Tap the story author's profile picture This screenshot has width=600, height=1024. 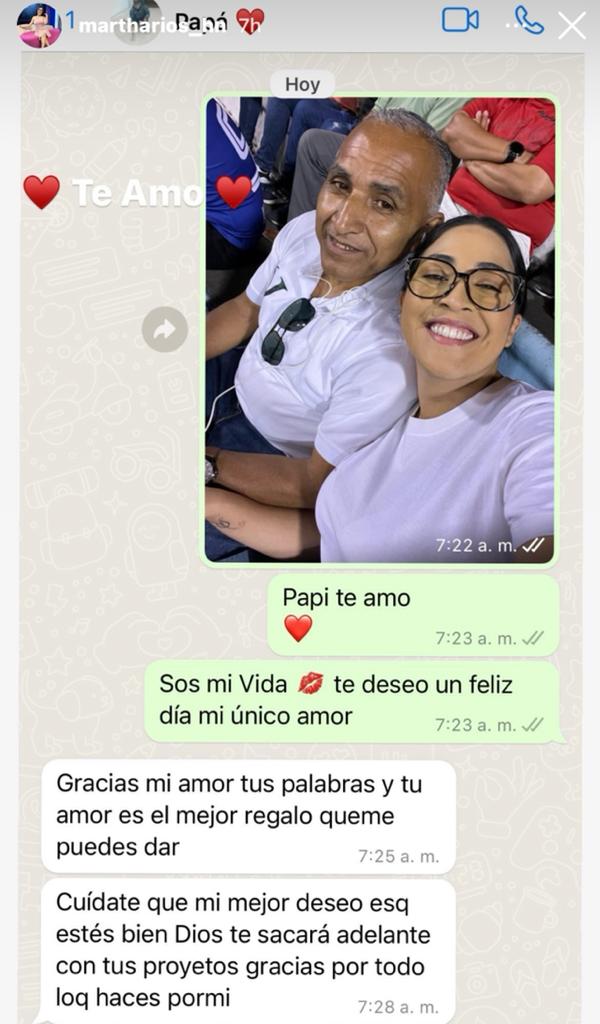coord(39,24)
